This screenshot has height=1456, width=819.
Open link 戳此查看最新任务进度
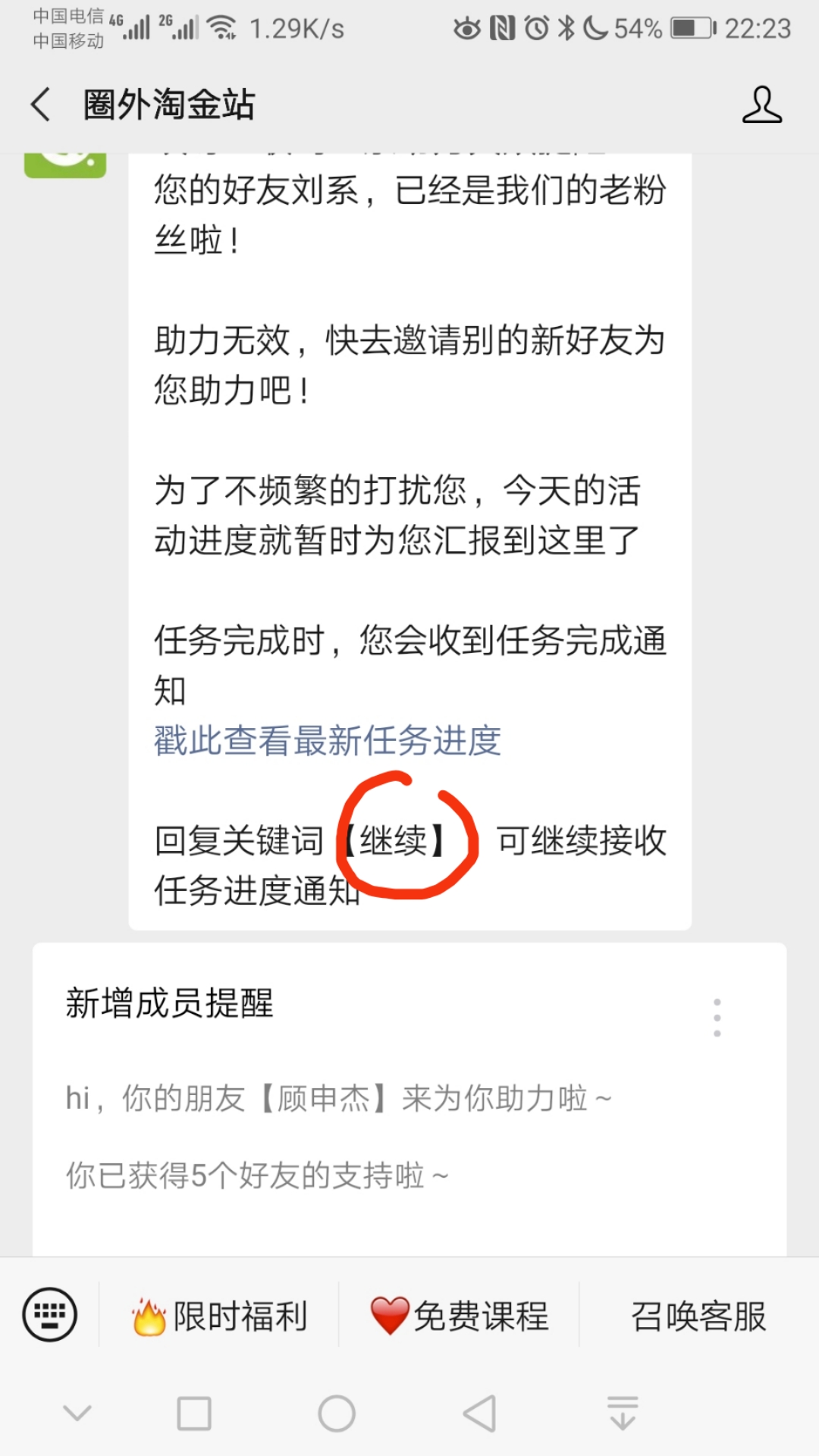click(328, 741)
